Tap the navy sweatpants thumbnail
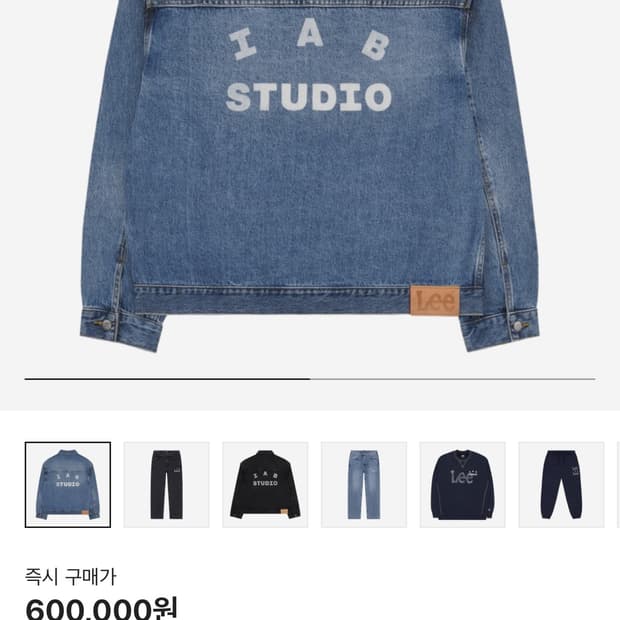The width and height of the screenshot is (620, 620). tap(561, 485)
